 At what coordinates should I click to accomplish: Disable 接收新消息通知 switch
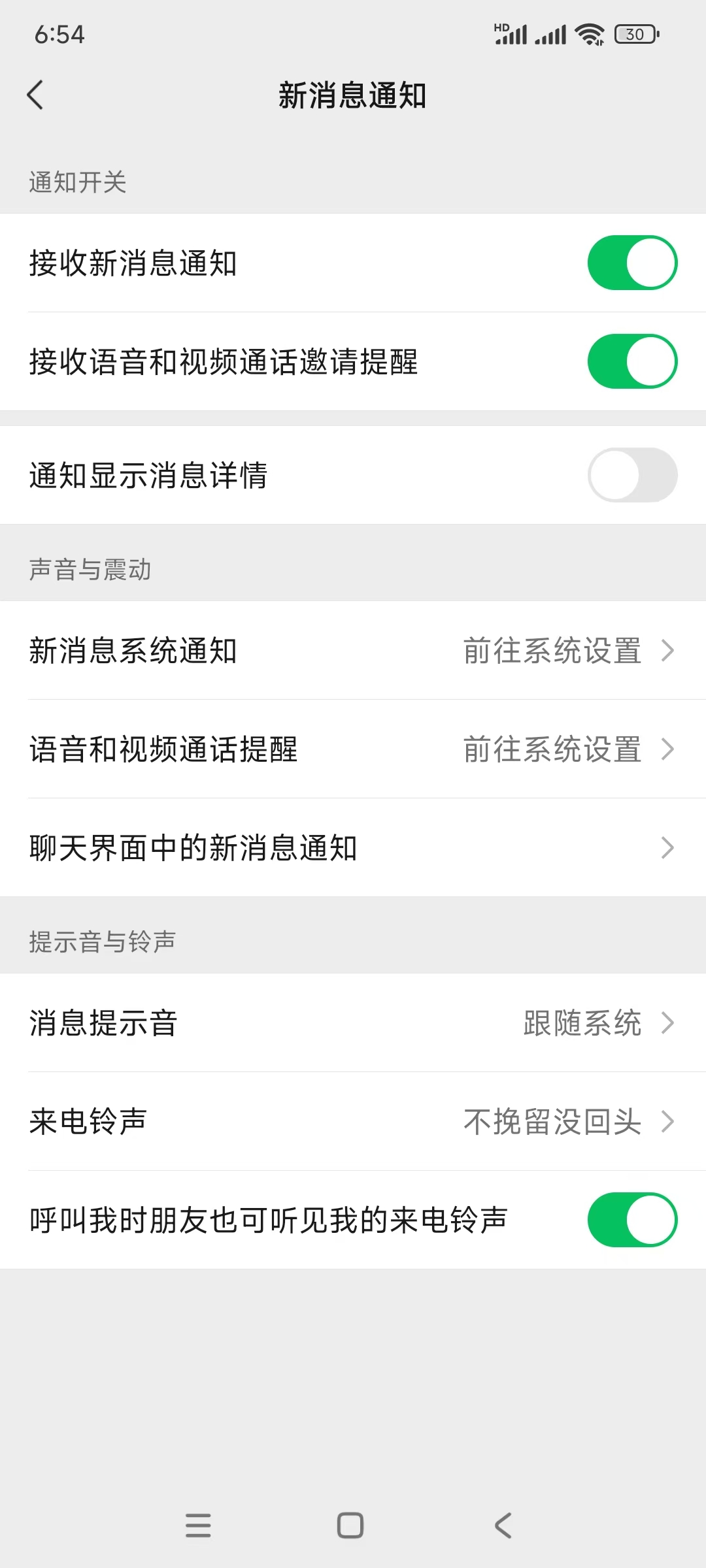632,263
